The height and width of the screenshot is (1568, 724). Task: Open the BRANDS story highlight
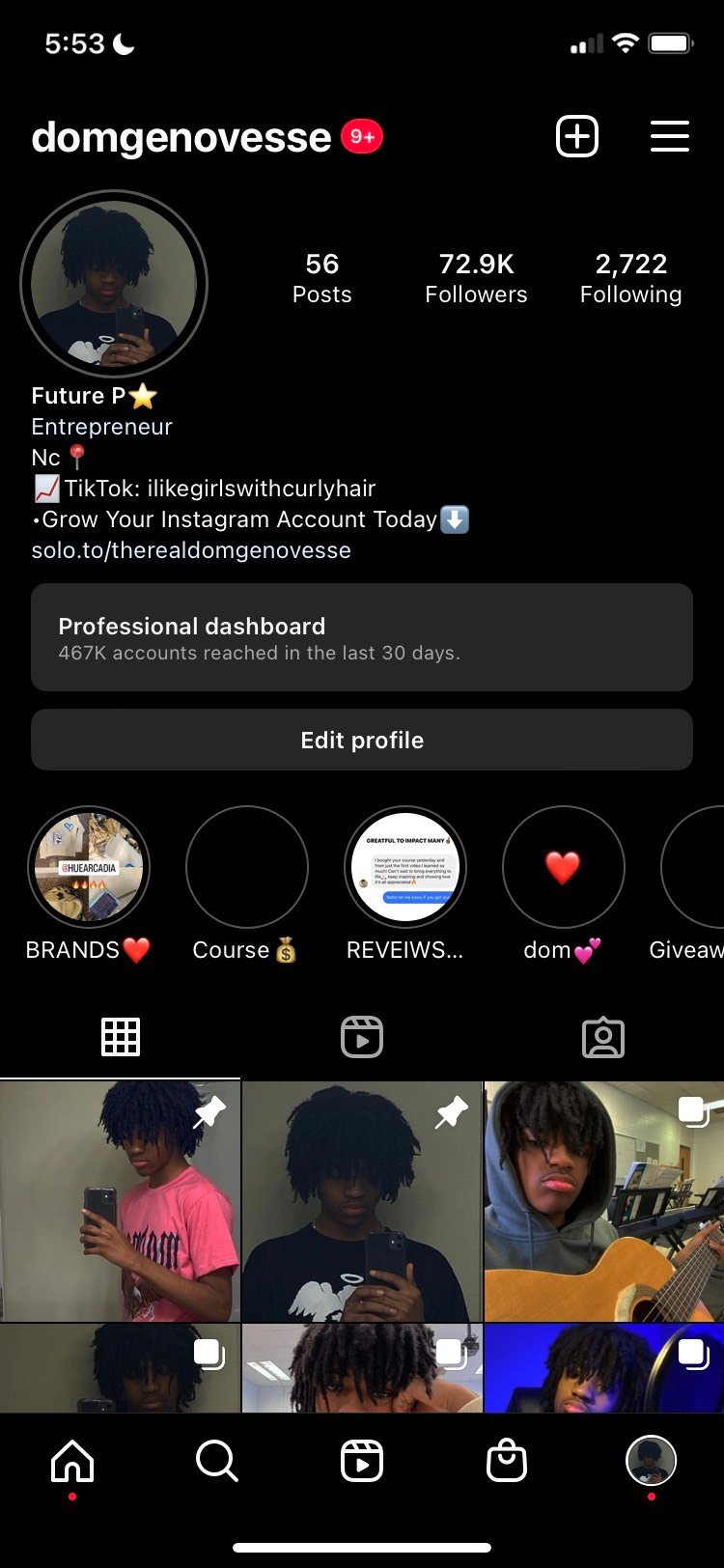point(89,867)
